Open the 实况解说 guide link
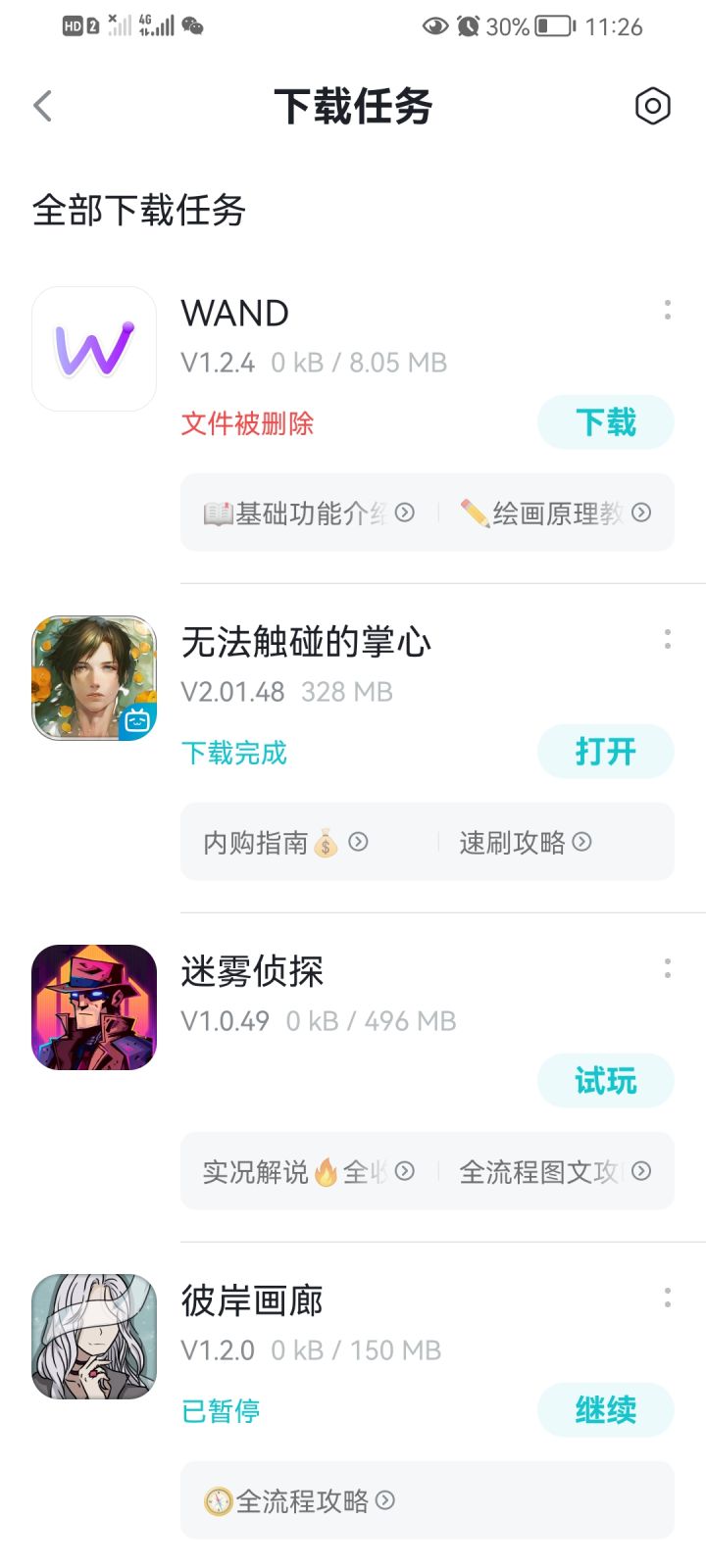This screenshot has width=706, height=1568. click(284, 1171)
